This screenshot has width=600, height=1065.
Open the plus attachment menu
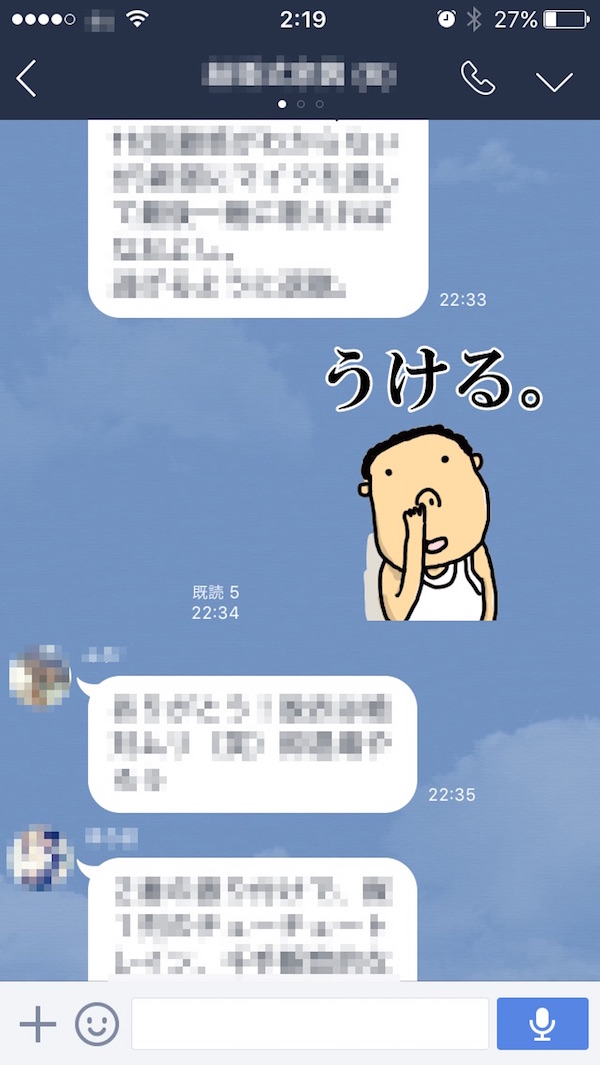click(x=37, y=1023)
